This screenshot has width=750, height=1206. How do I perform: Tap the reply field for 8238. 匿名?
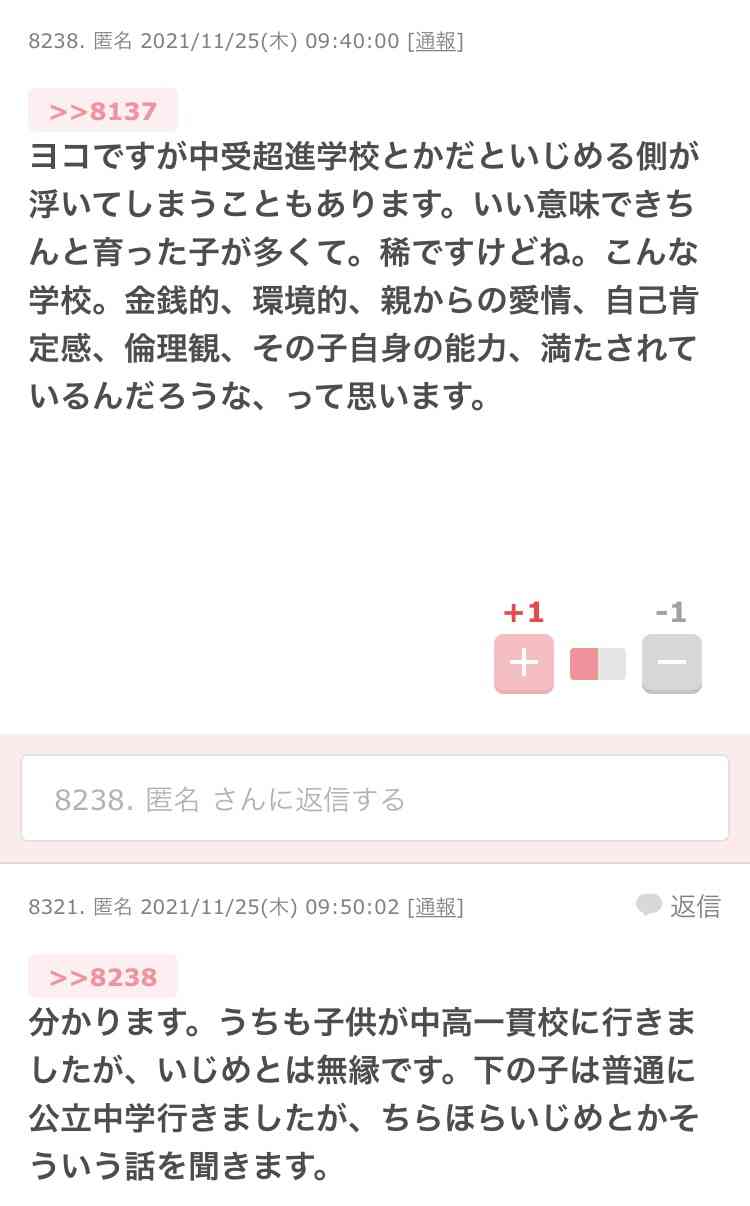click(x=375, y=798)
